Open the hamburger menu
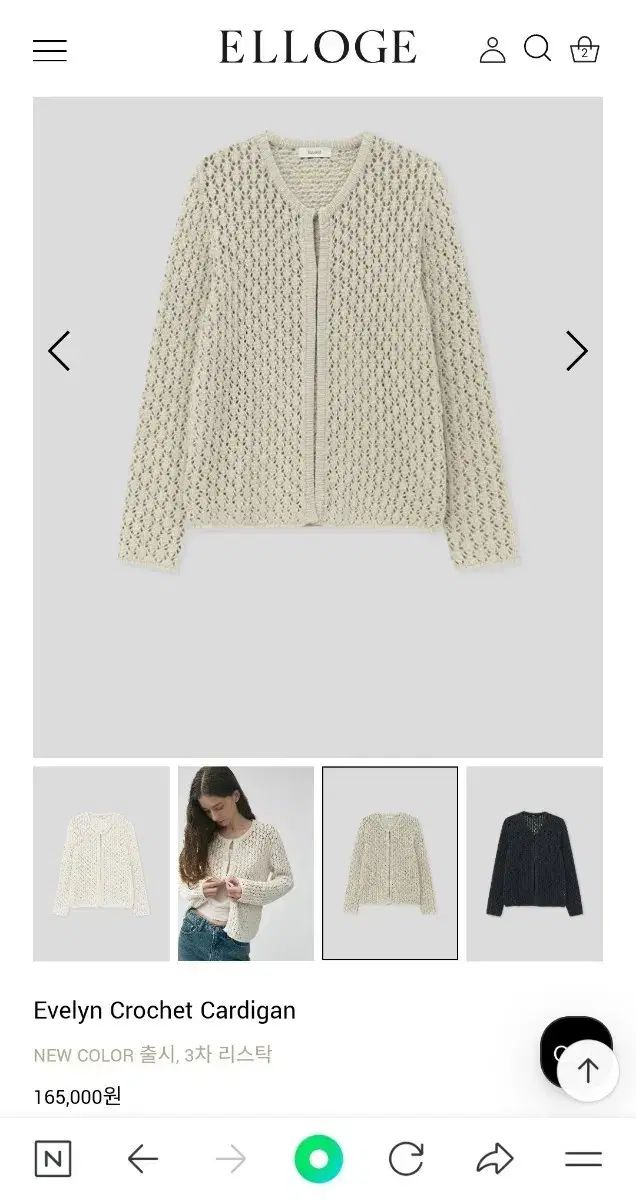 click(x=50, y=50)
